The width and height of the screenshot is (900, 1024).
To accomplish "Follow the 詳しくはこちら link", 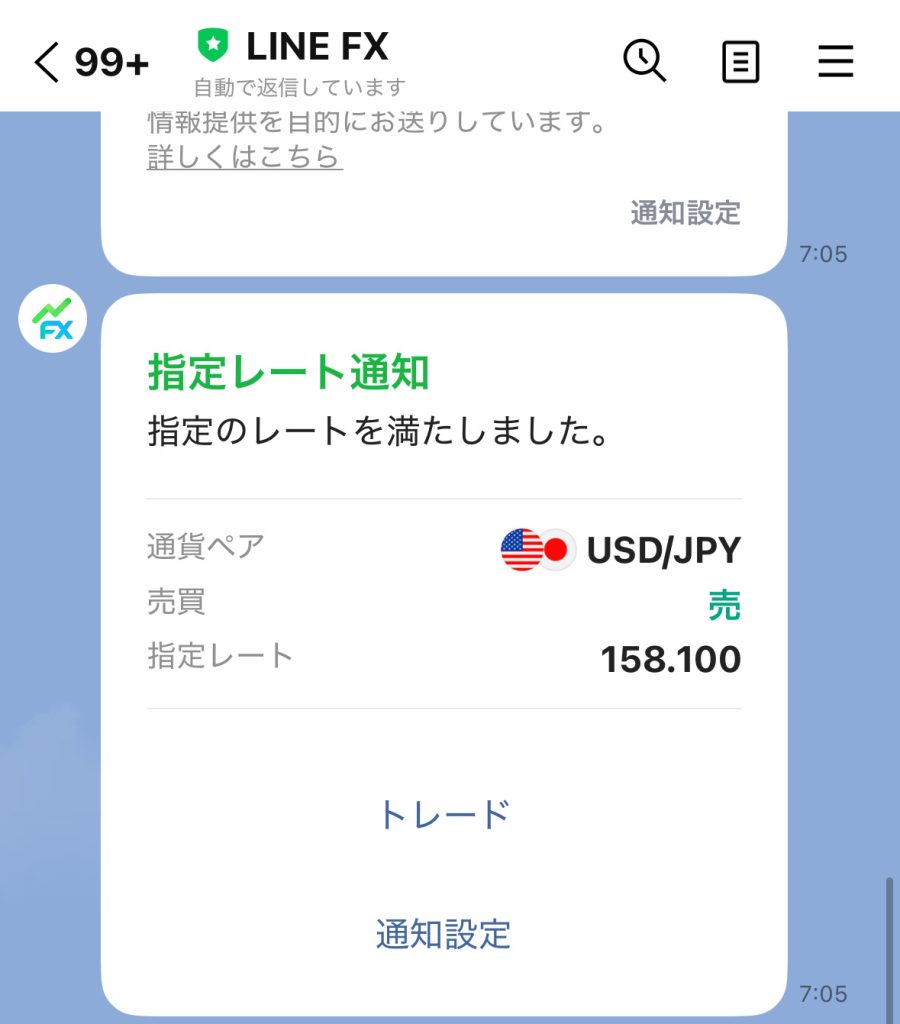I will (x=245, y=157).
